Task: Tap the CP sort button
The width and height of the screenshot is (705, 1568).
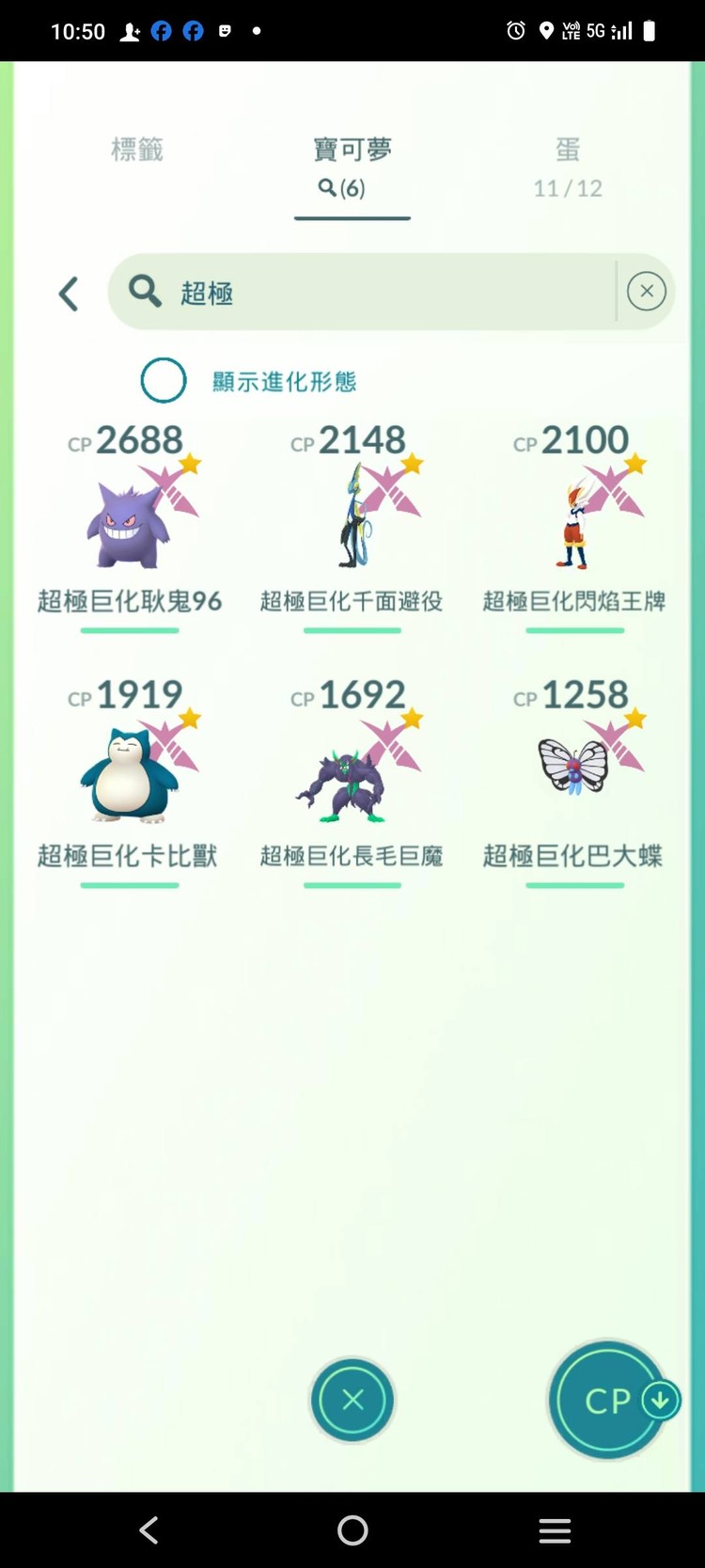Action: [x=608, y=1400]
